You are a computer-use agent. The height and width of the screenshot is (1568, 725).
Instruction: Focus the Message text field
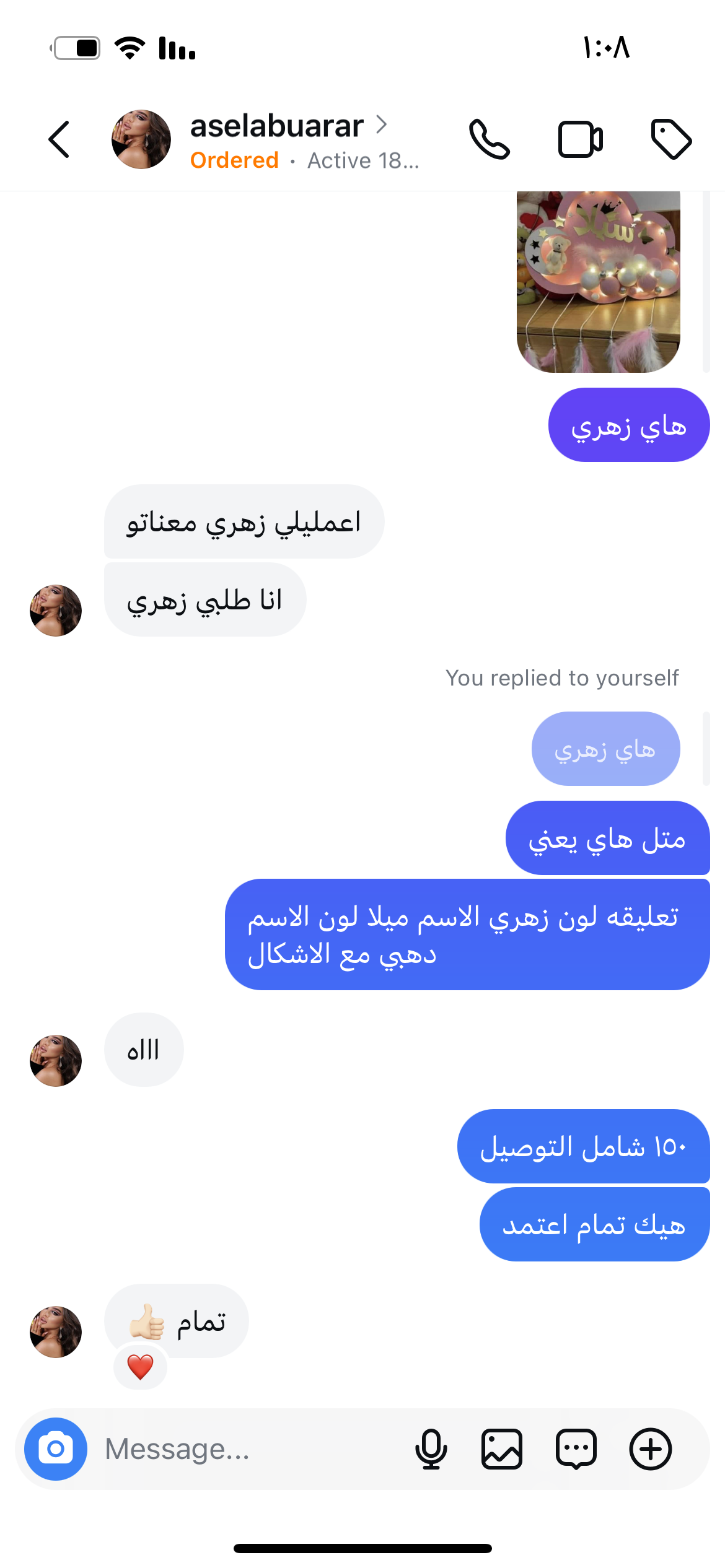[x=248, y=1449]
